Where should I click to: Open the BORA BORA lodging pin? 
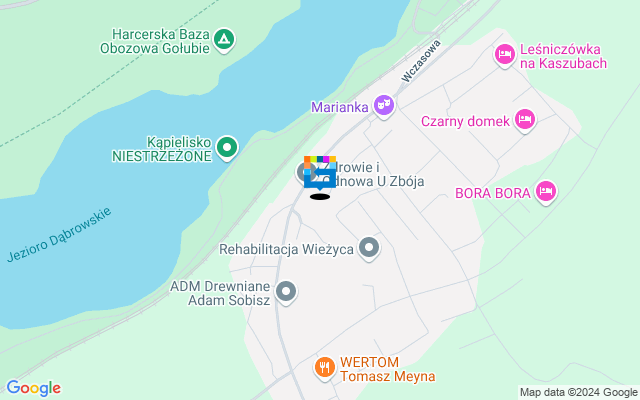545,190
